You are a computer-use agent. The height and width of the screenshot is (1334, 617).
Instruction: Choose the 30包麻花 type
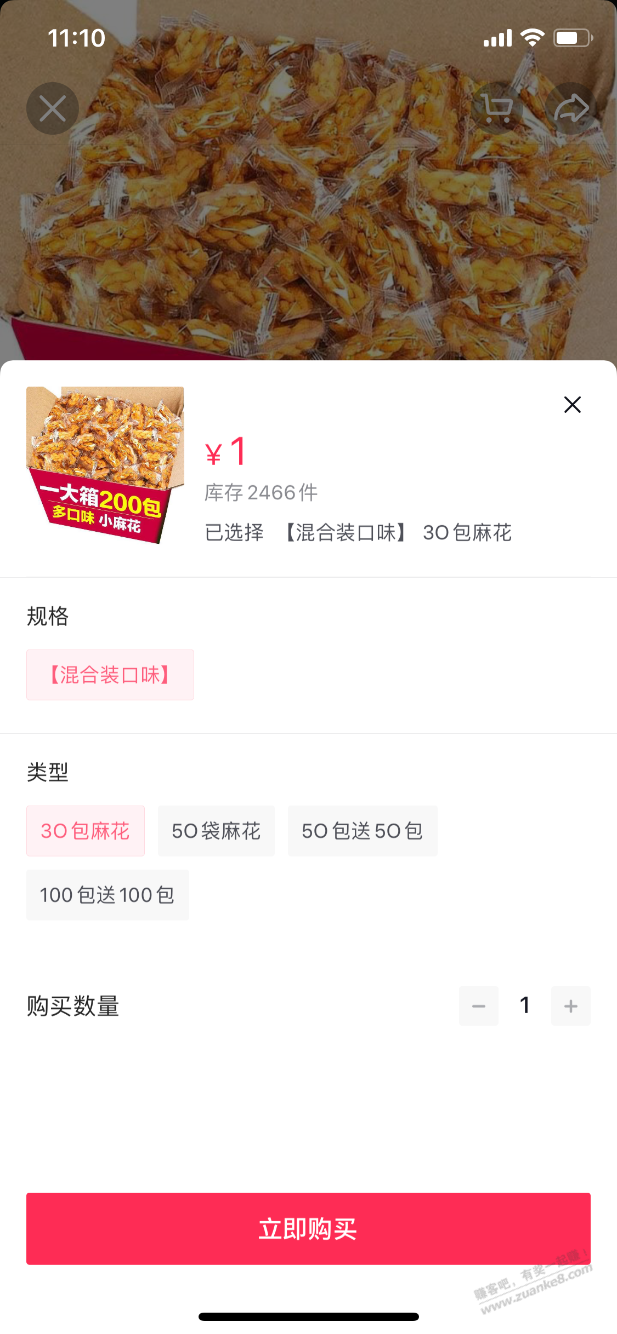(x=85, y=831)
